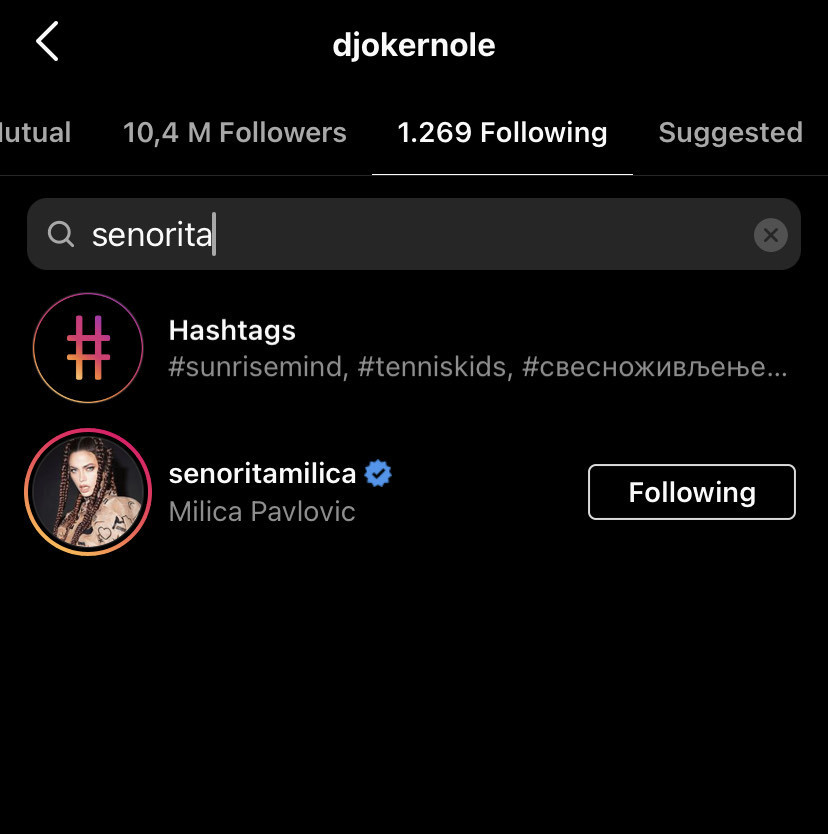Switch to the Mutual tab
828x834 pixels.
[x=35, y=133]
